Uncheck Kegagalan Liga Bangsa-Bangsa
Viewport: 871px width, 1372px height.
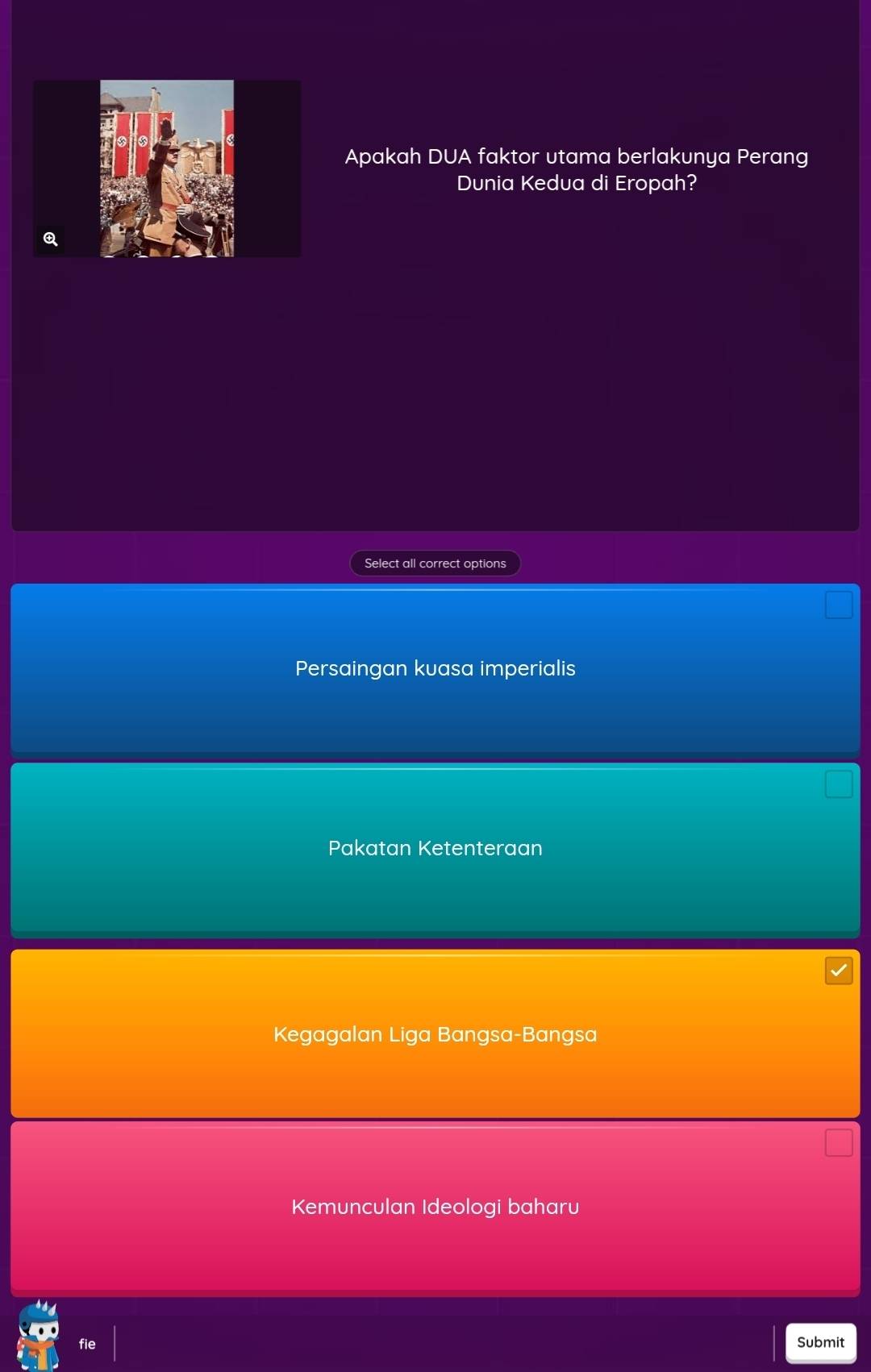tap(838, 971)
